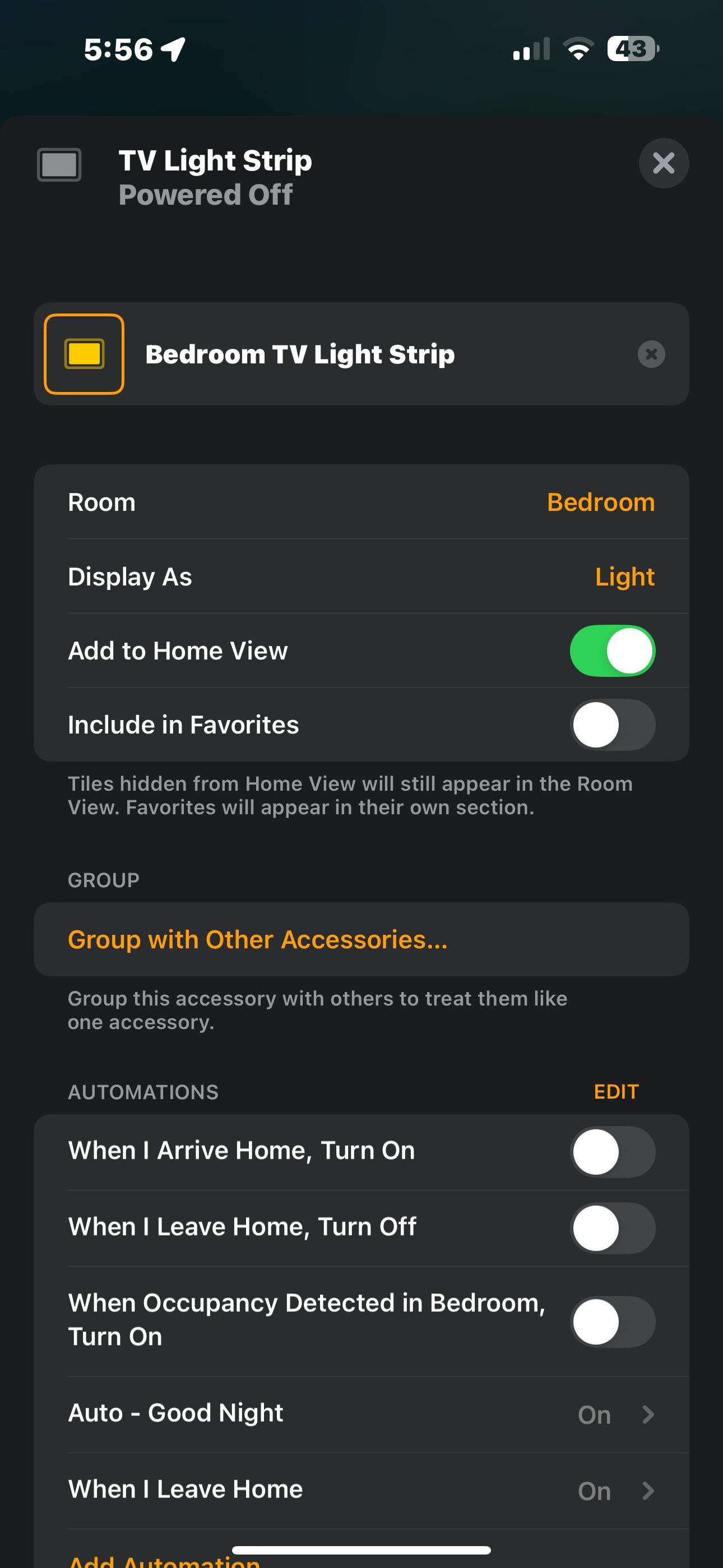Change Display As type from Light

(624, 577)
